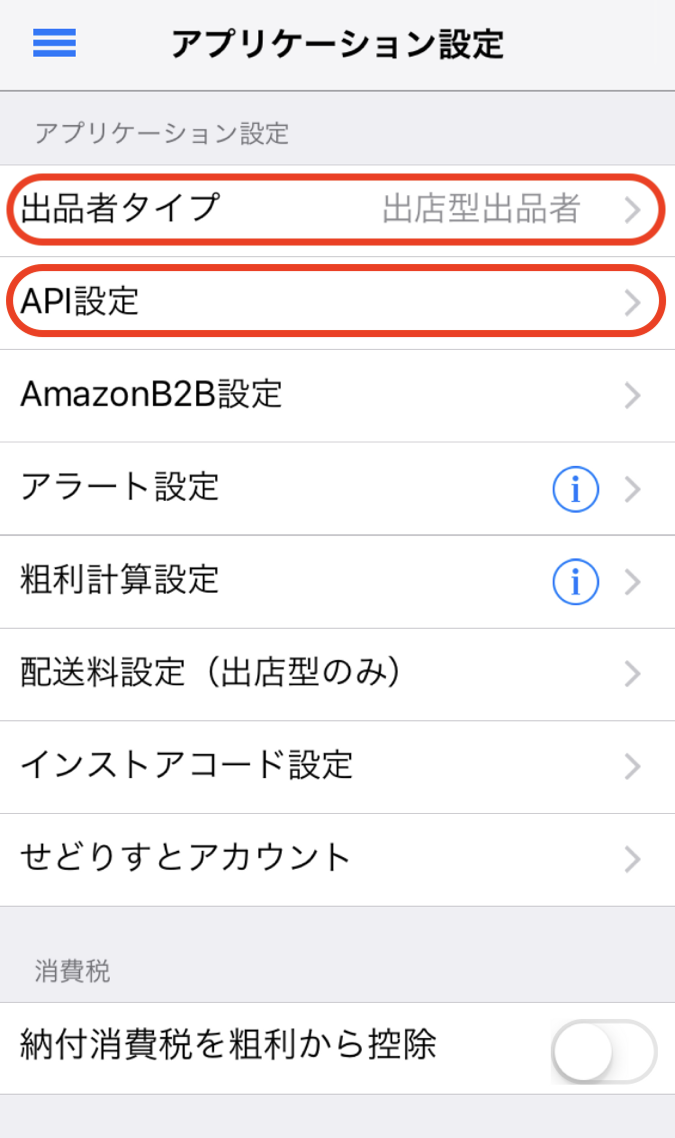Open AmazonB2B設定
675x1138 pixels.
pos(336,395)
